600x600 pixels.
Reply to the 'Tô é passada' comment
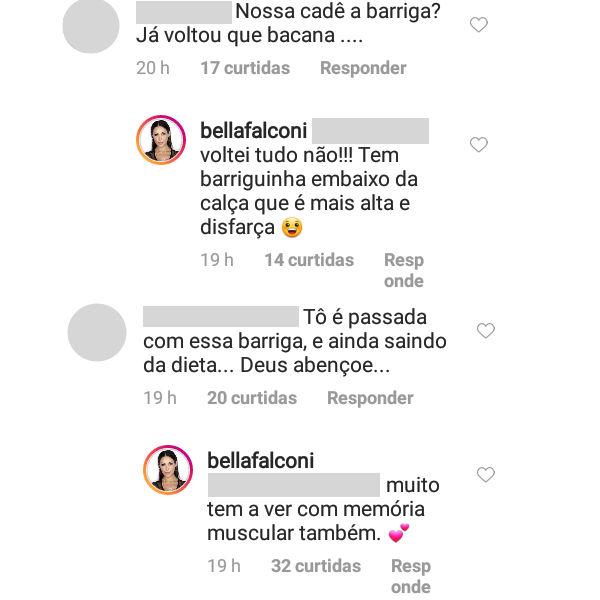pyautogui.click(x=370, y=398)
